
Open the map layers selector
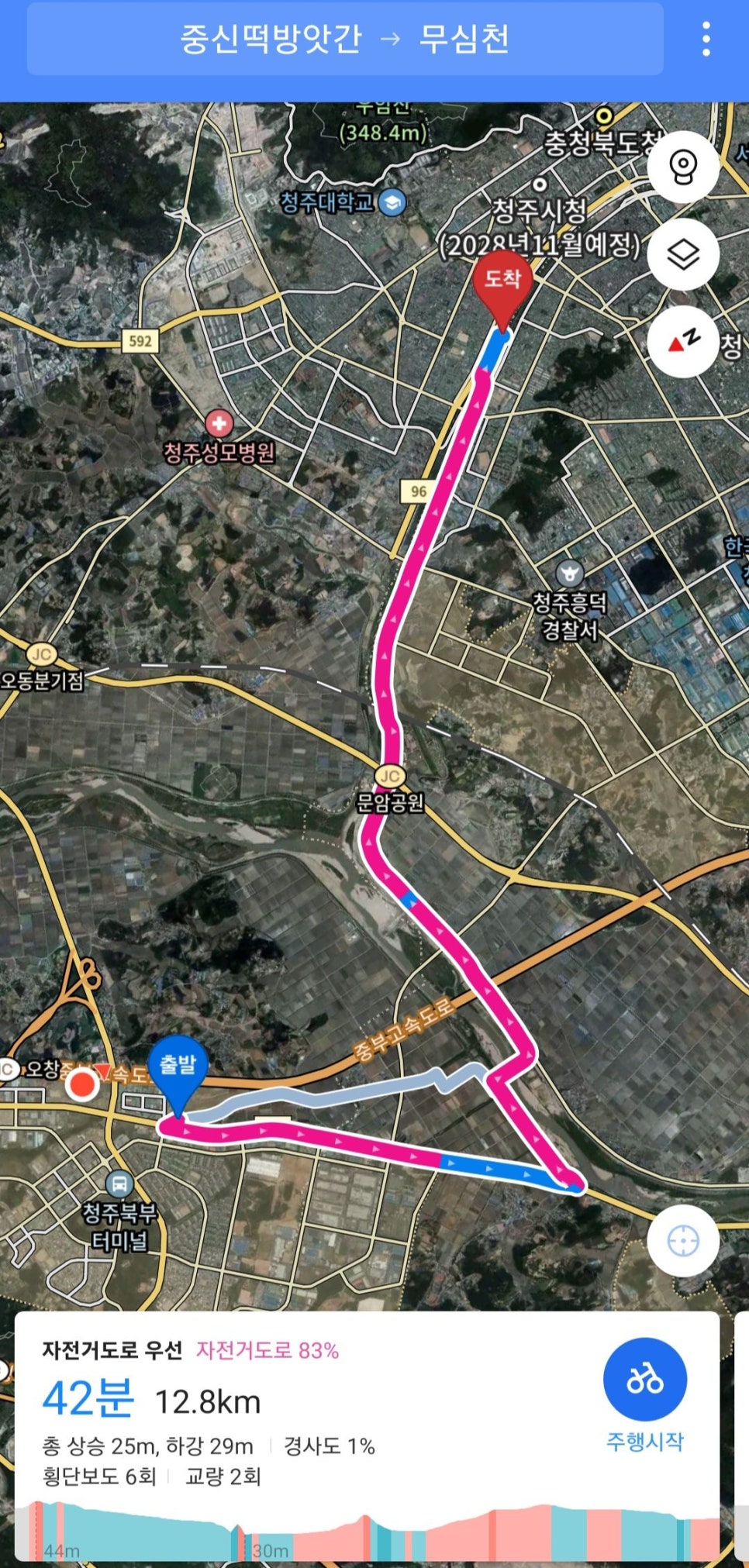pyautogui.click(x=683, y=254)
